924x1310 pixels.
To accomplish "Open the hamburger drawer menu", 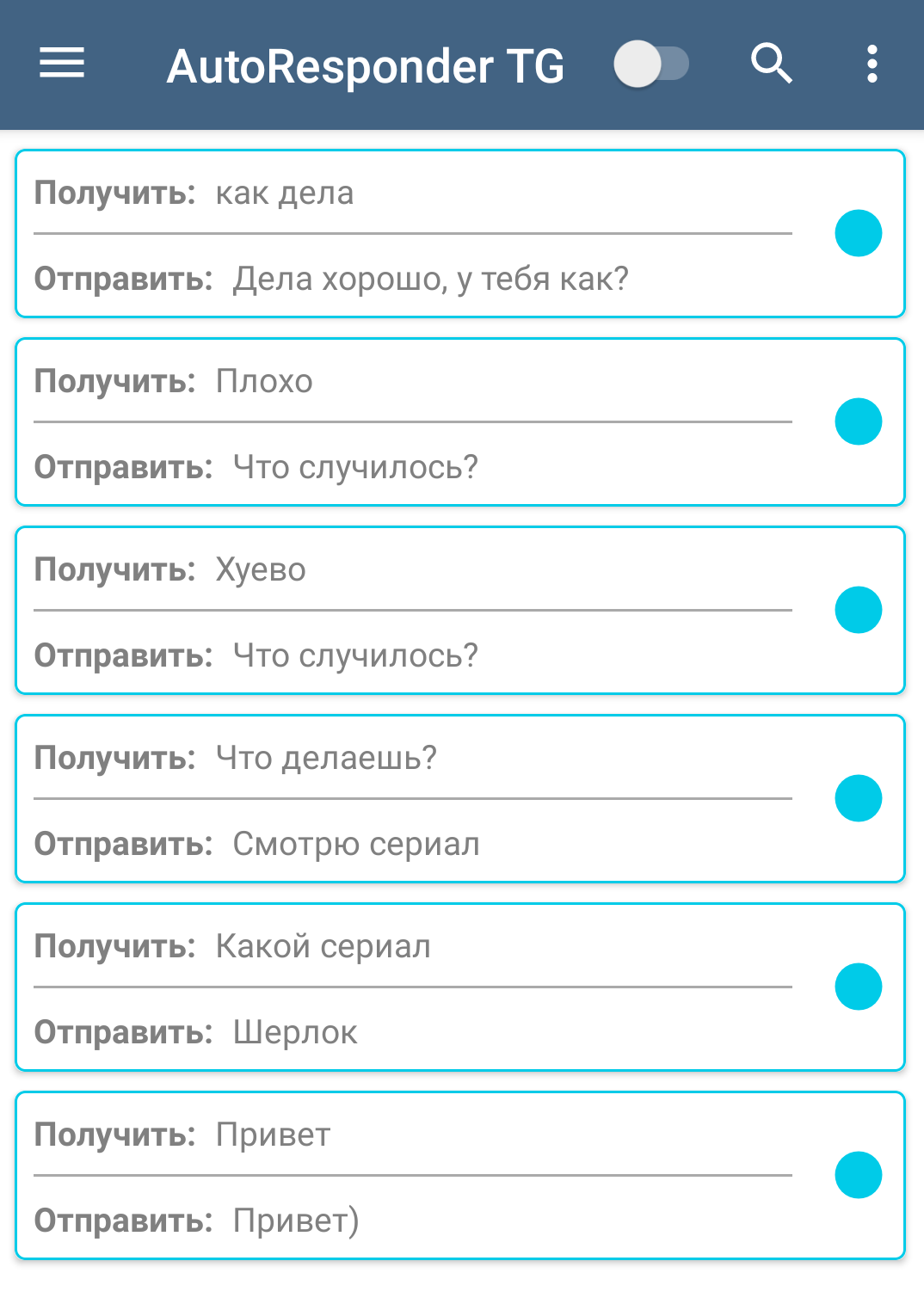I will pos(62,64).
